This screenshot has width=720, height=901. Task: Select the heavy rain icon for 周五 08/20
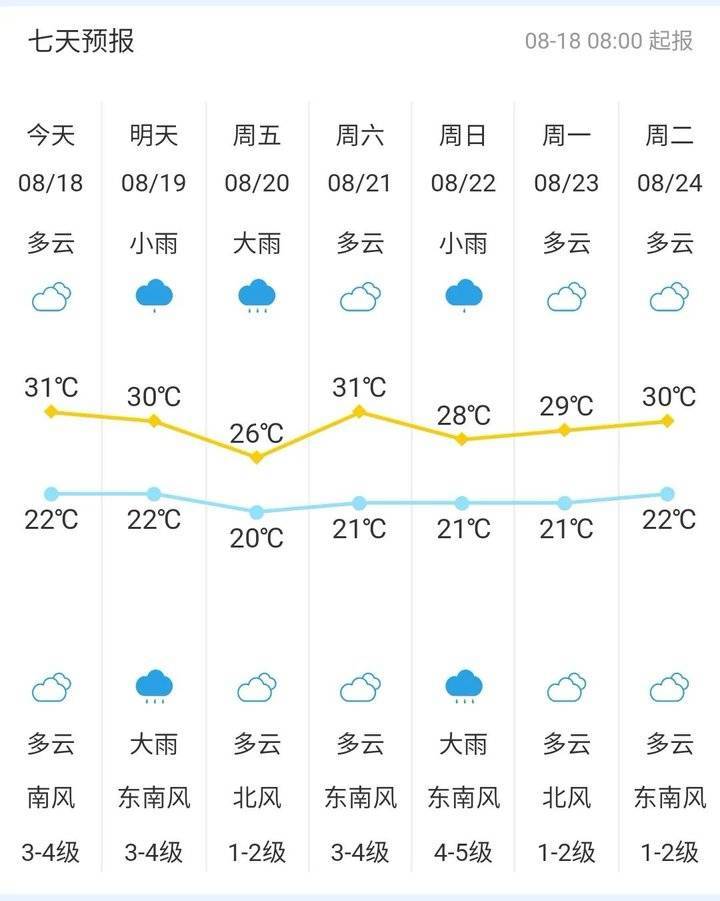[256, 295]
